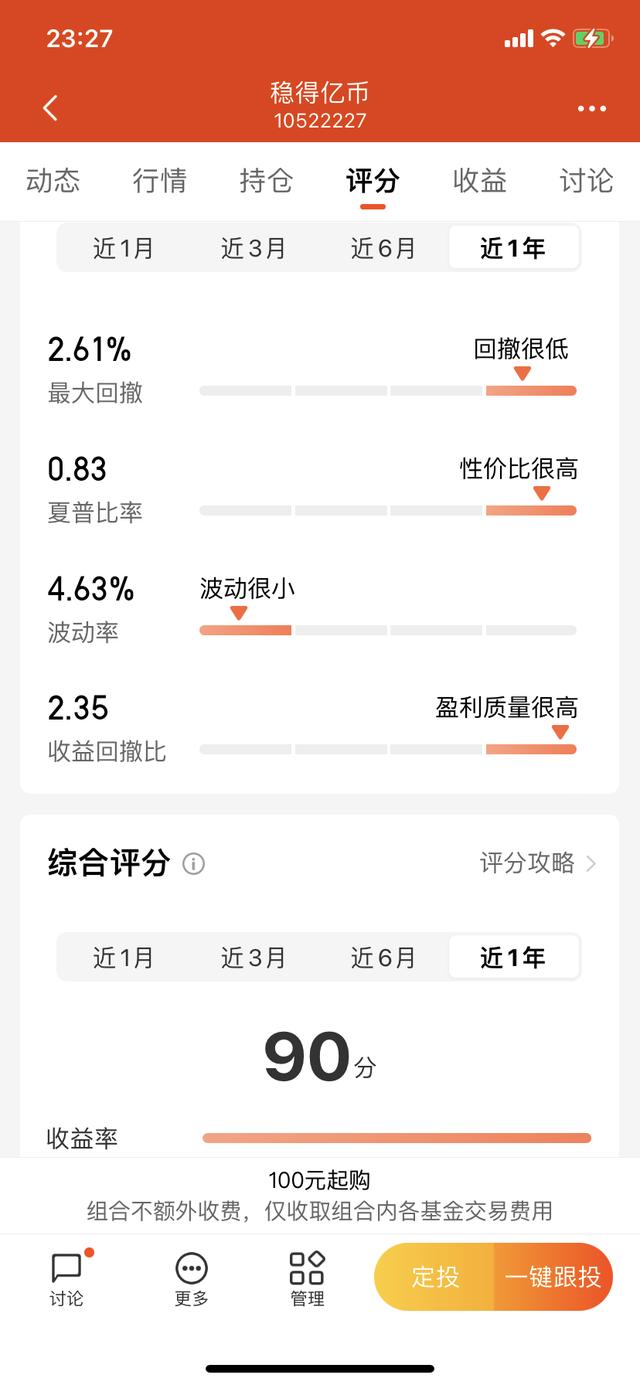Open 讨论 in the bottom bar
This screenshot has width=640, height=1385.
67,1278
